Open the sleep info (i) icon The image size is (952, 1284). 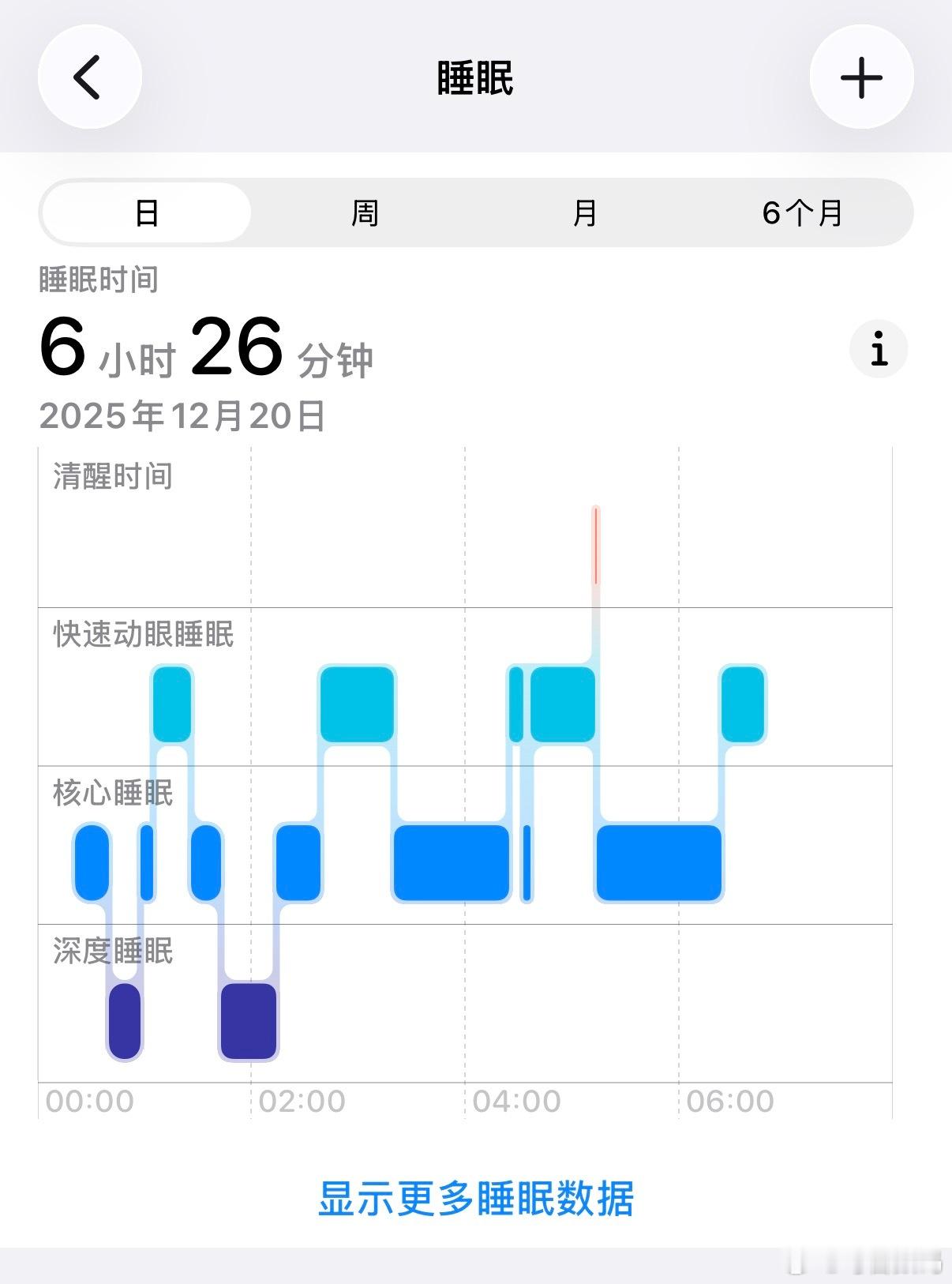tap(879, 348)
